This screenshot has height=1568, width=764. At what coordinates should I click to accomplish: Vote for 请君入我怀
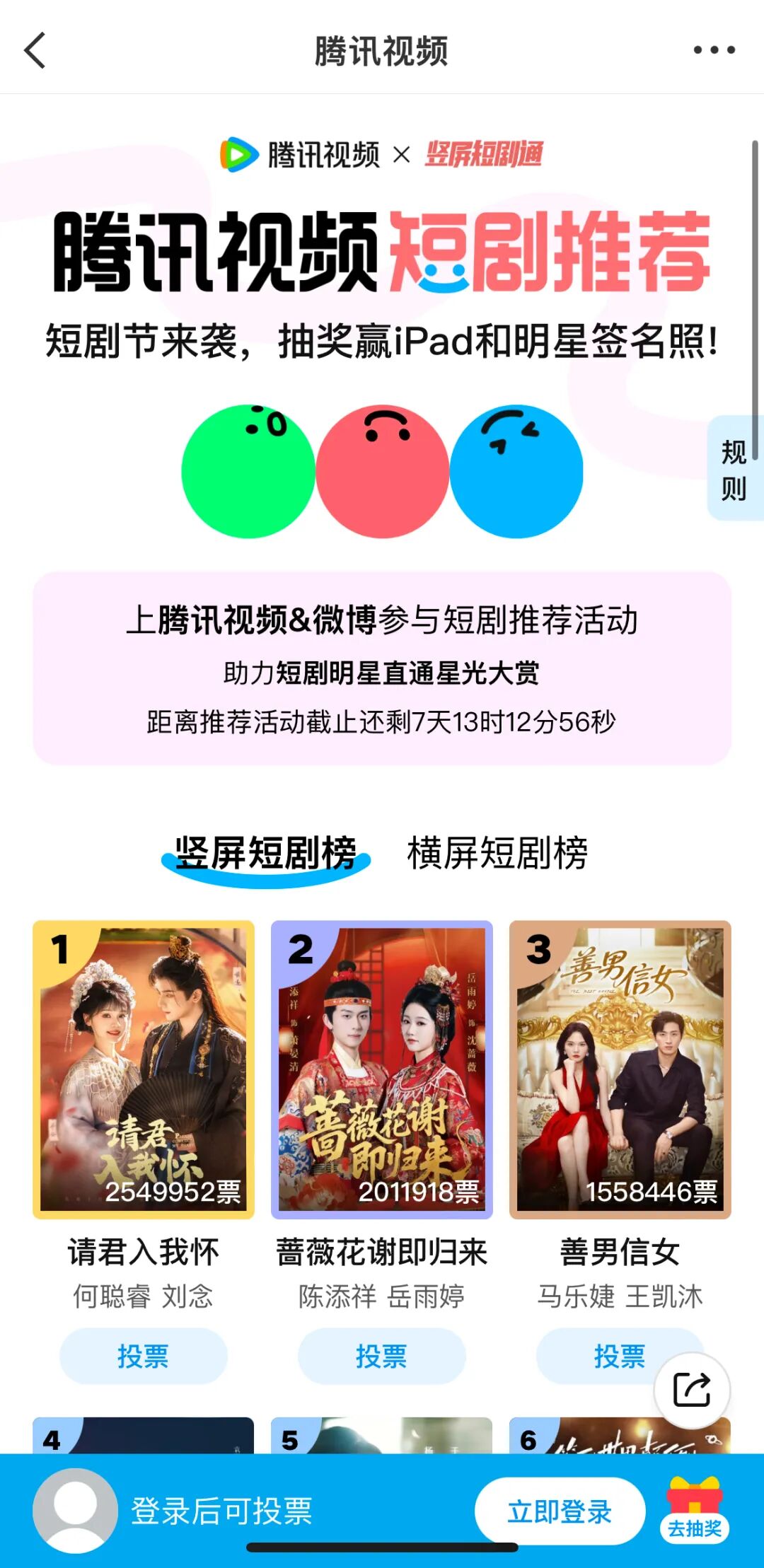pyautogui.click(x=144, y=1356)
